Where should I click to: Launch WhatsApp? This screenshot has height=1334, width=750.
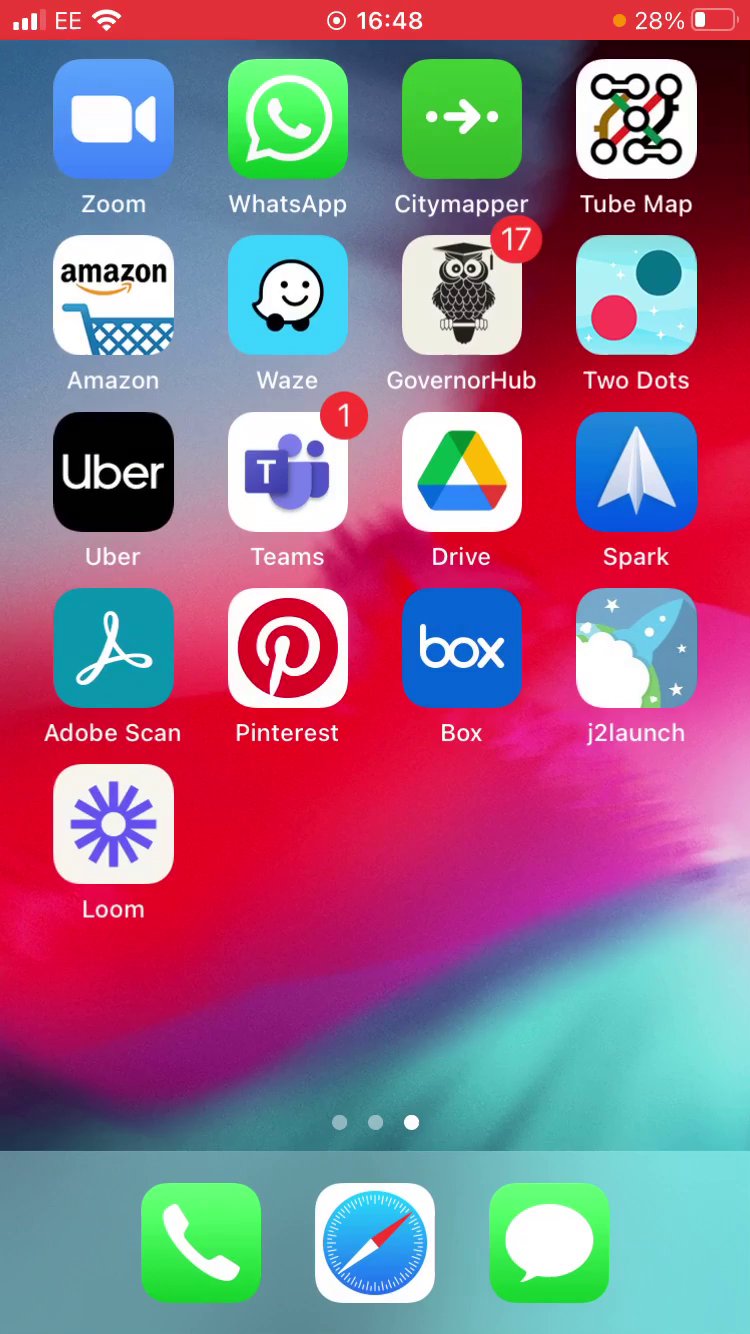[287, 119]
